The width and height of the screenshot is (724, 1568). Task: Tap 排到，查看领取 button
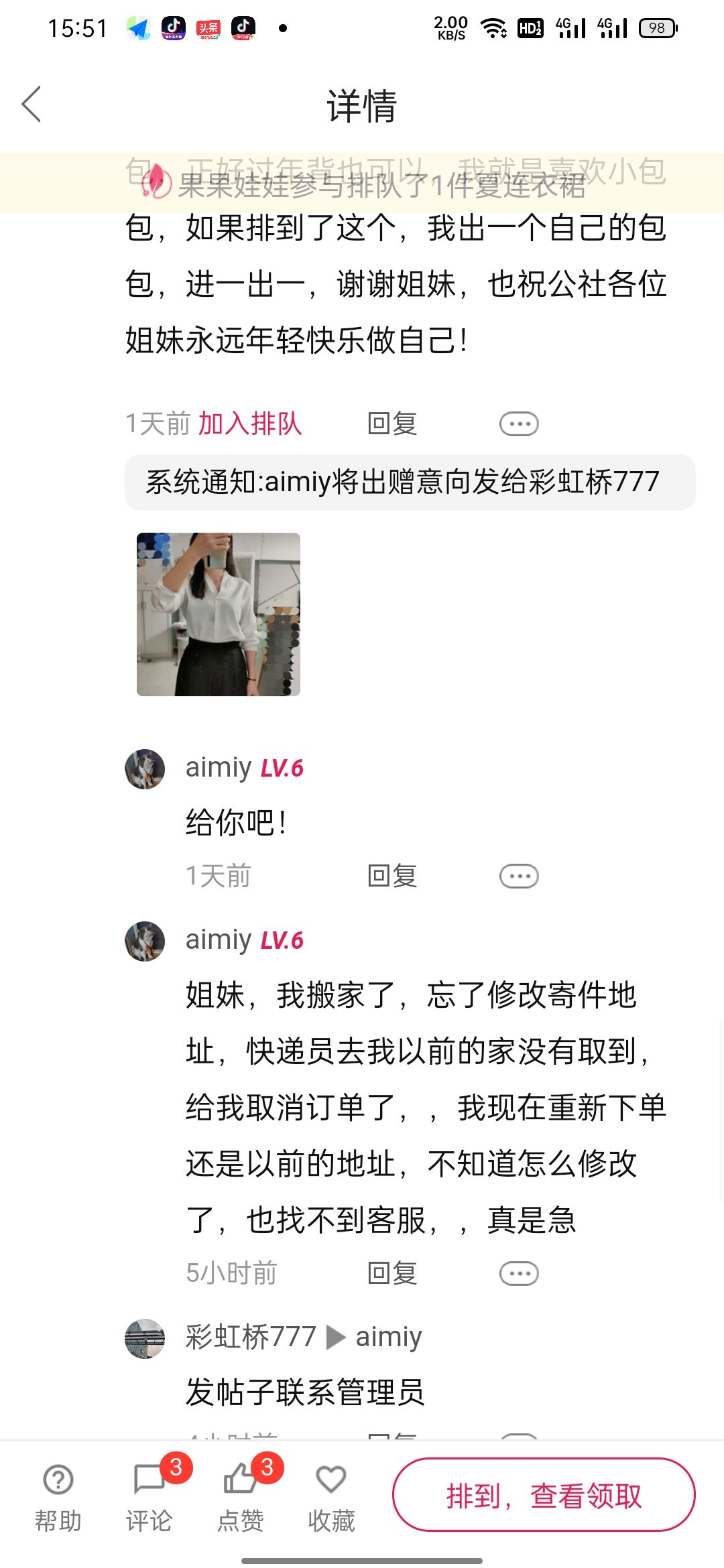pos(544,1495)
